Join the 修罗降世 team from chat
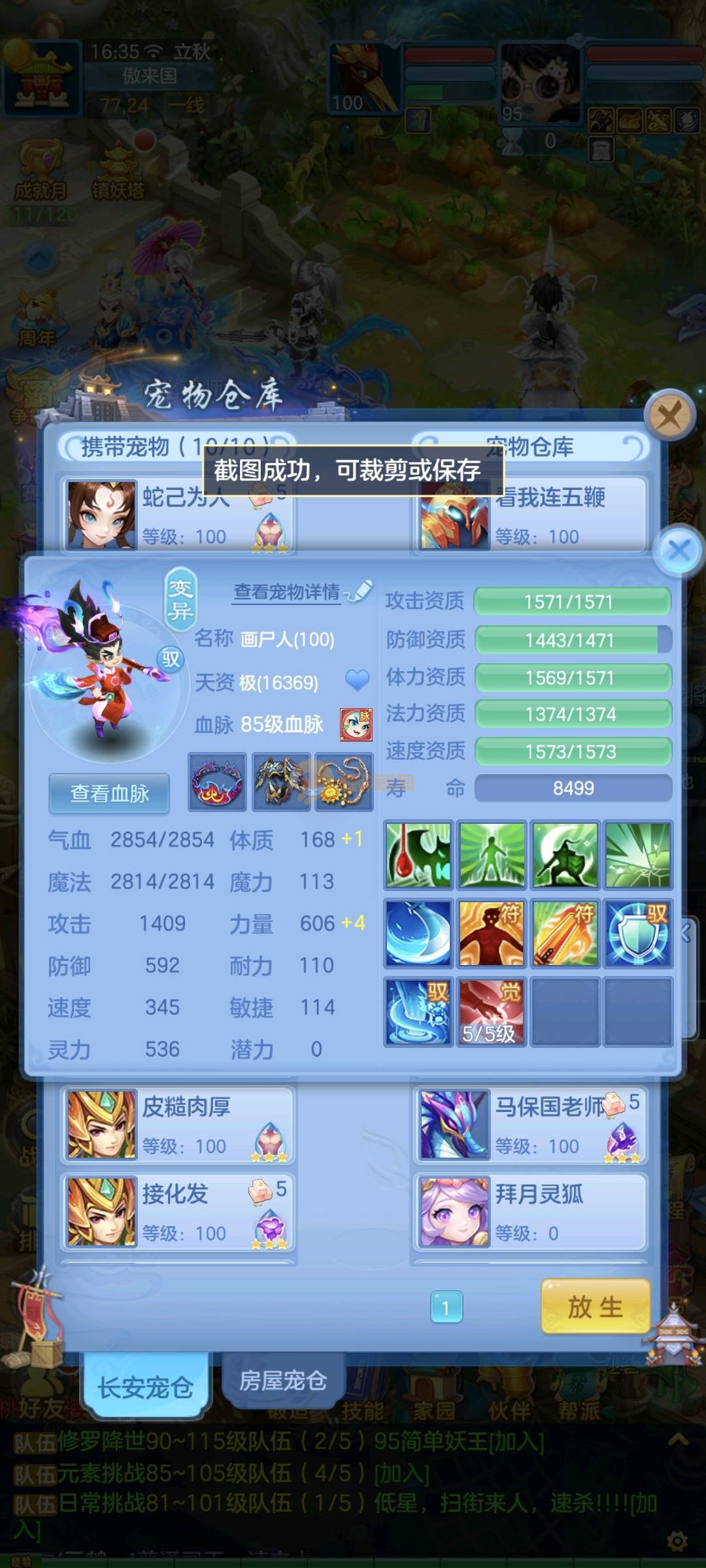 [516, 1441]
